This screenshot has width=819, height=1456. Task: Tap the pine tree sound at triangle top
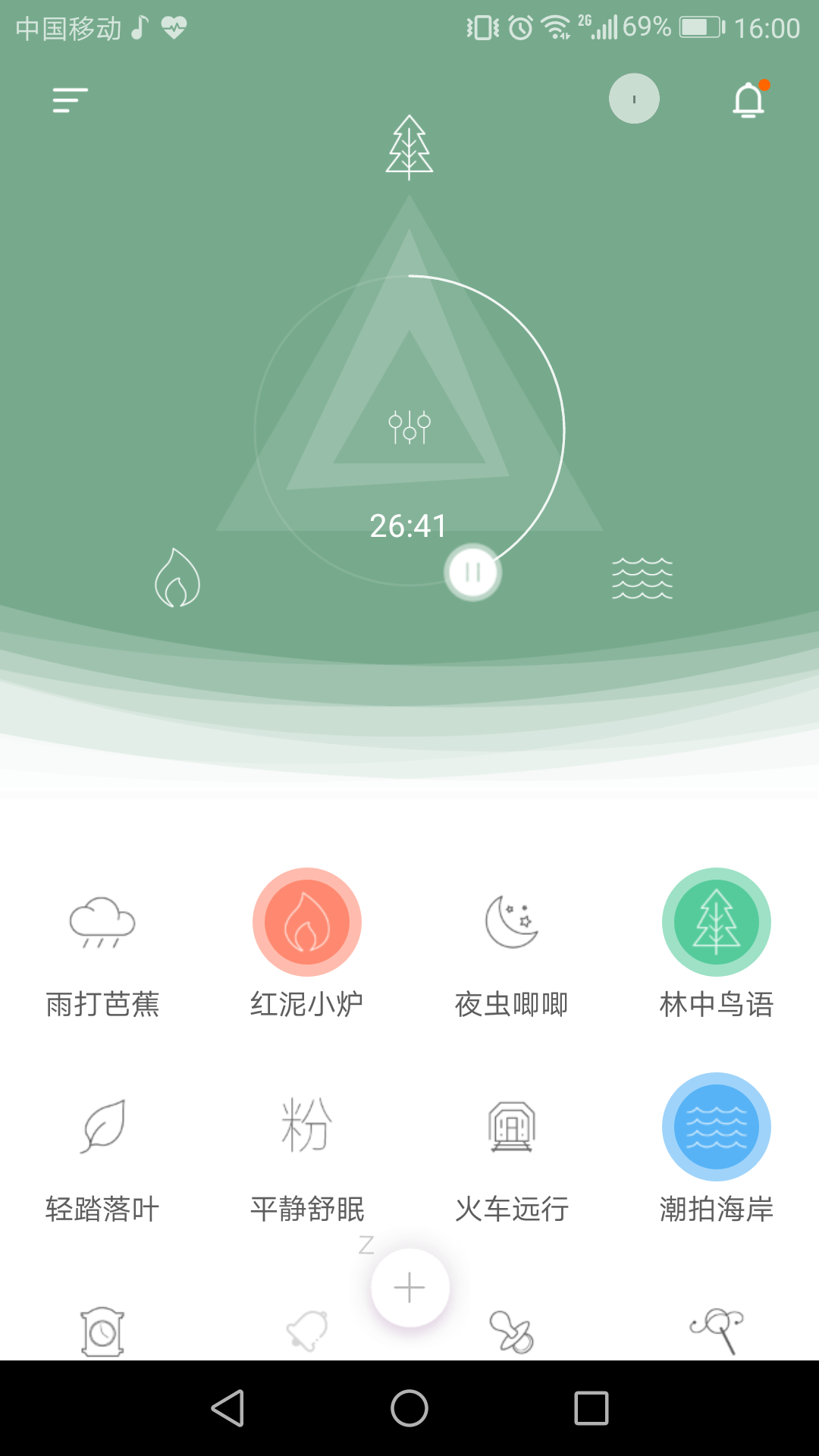pos(409,147)
